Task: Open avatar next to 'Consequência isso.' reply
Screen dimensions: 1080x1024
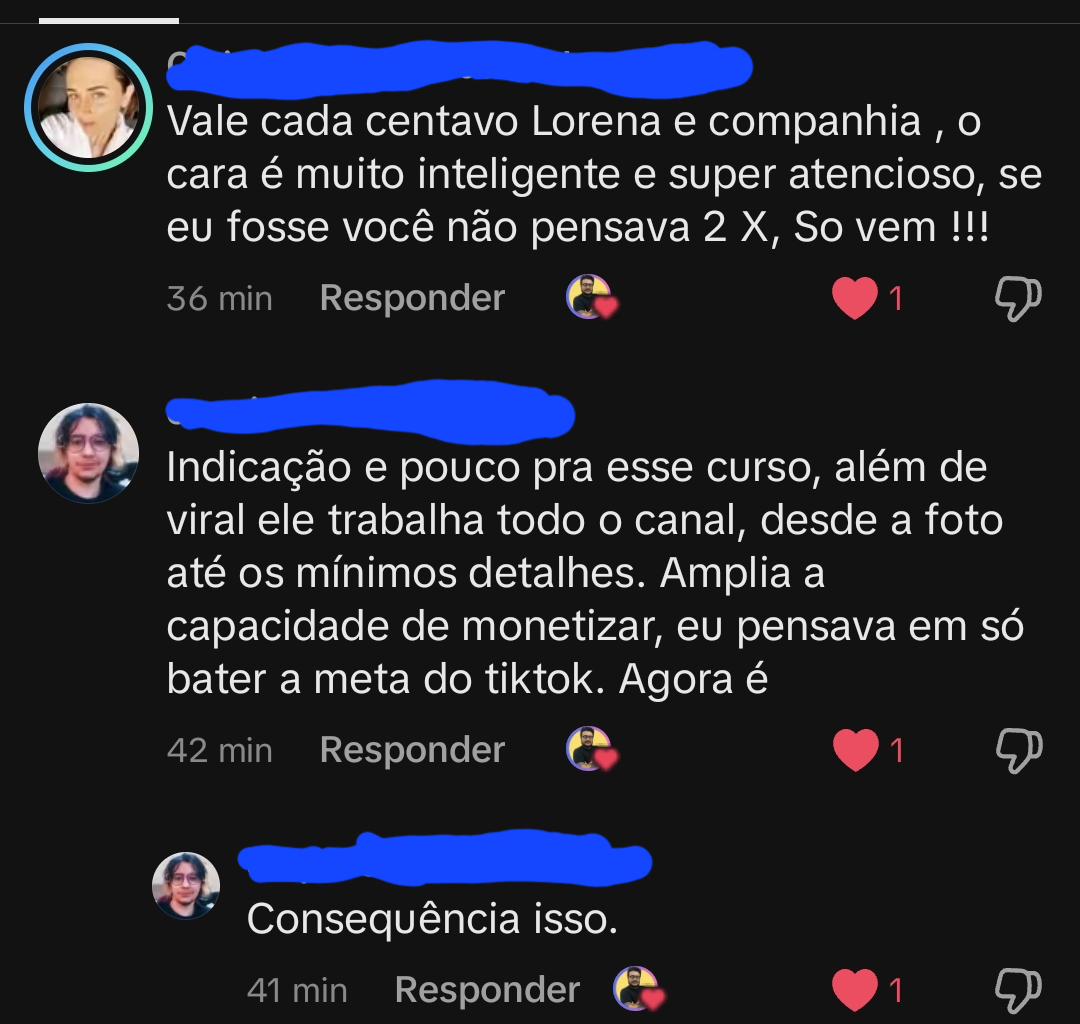Action: pyautogui.click(x=185, y=885)
